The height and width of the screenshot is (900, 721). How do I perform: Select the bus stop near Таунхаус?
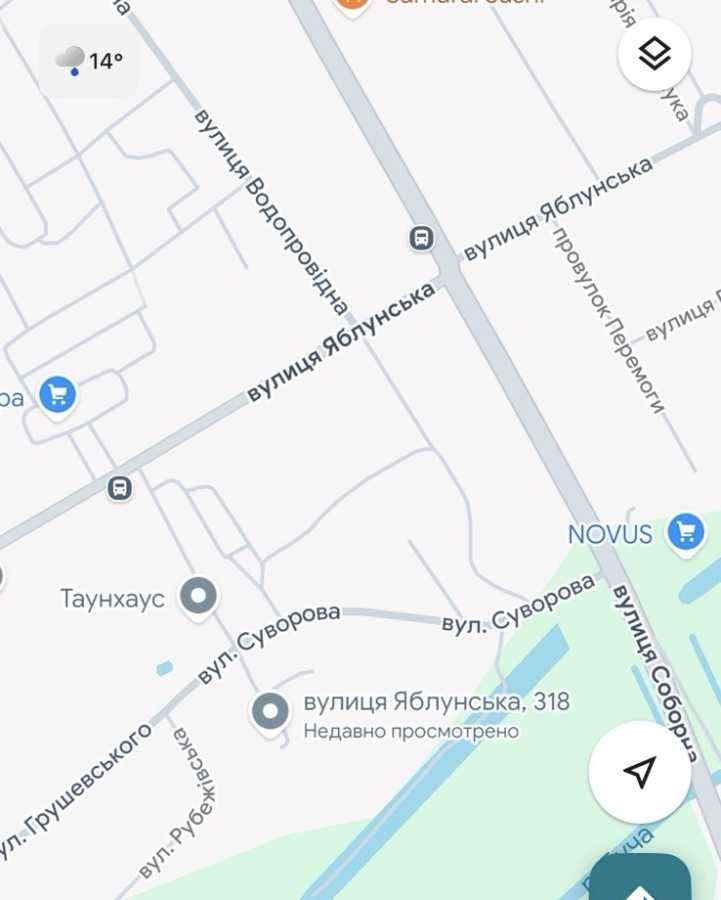tap(120, 488)
